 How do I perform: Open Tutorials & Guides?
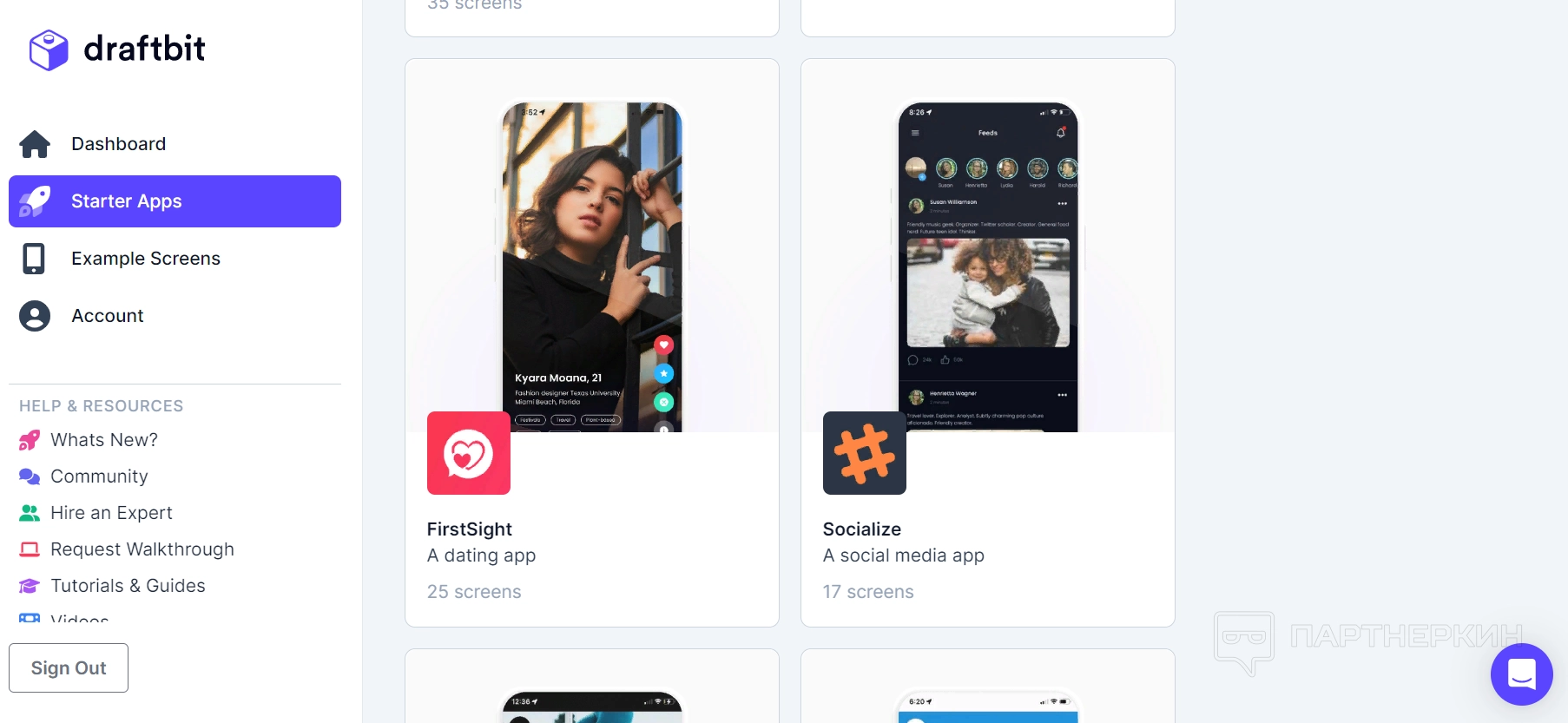(x=128, y=586)
